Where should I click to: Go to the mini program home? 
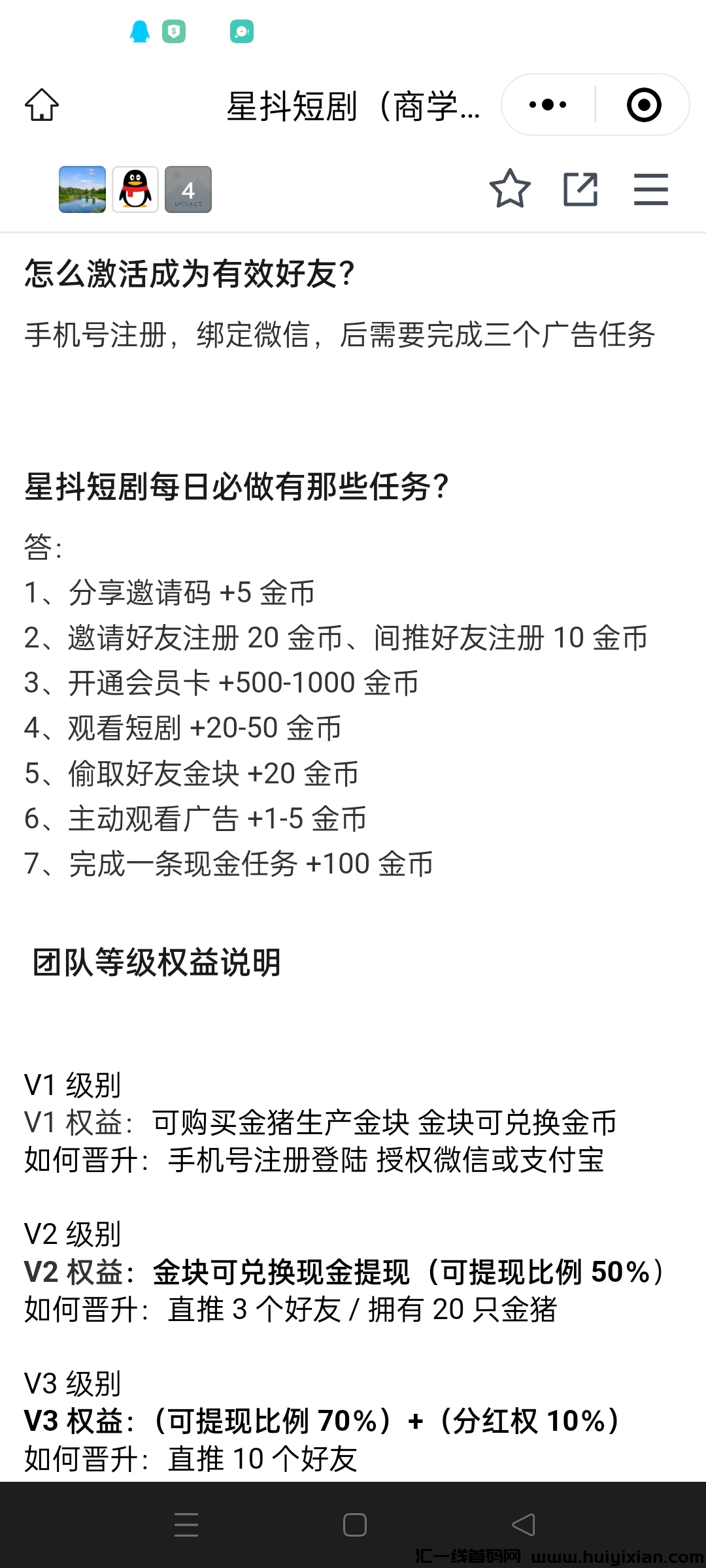[42, 105]
